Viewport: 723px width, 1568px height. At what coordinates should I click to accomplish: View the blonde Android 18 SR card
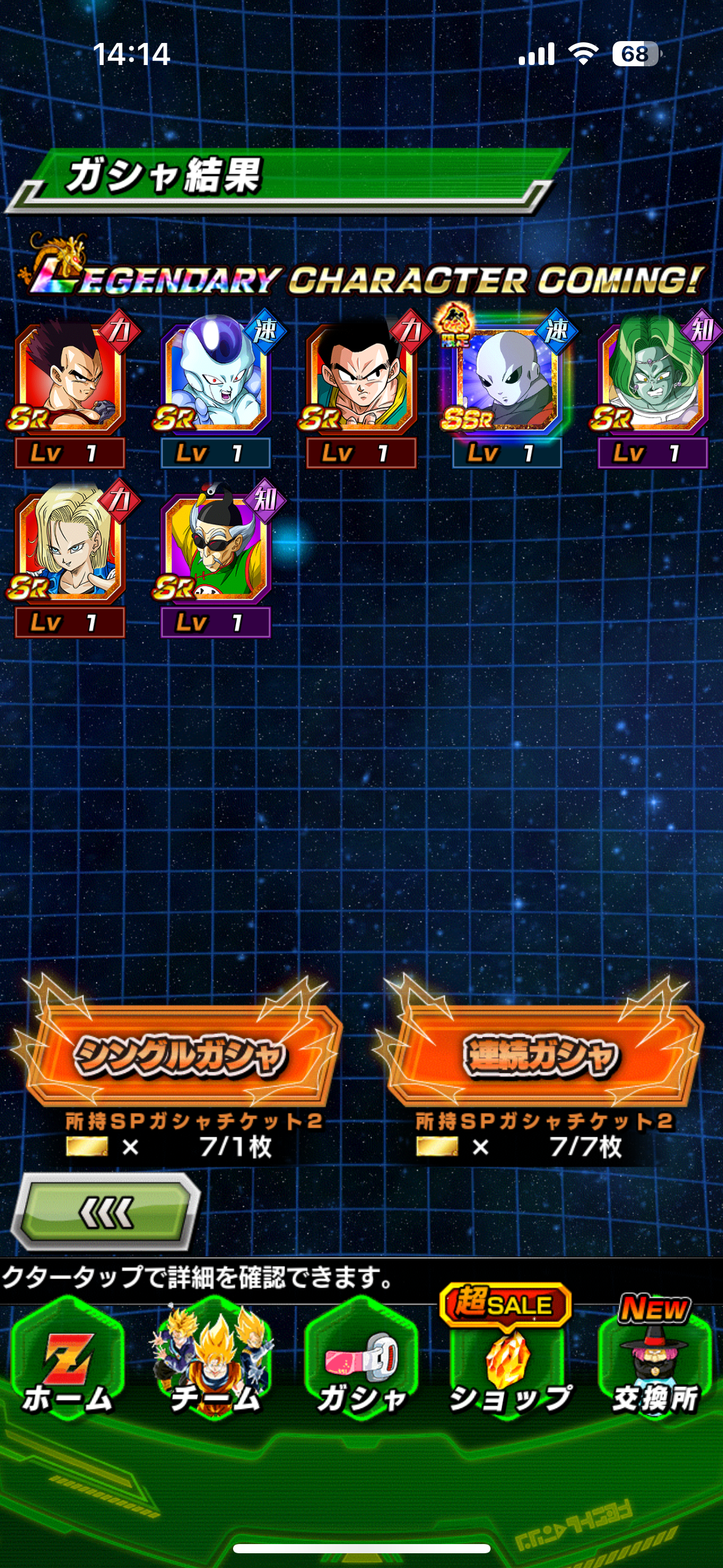pos(70,558)
